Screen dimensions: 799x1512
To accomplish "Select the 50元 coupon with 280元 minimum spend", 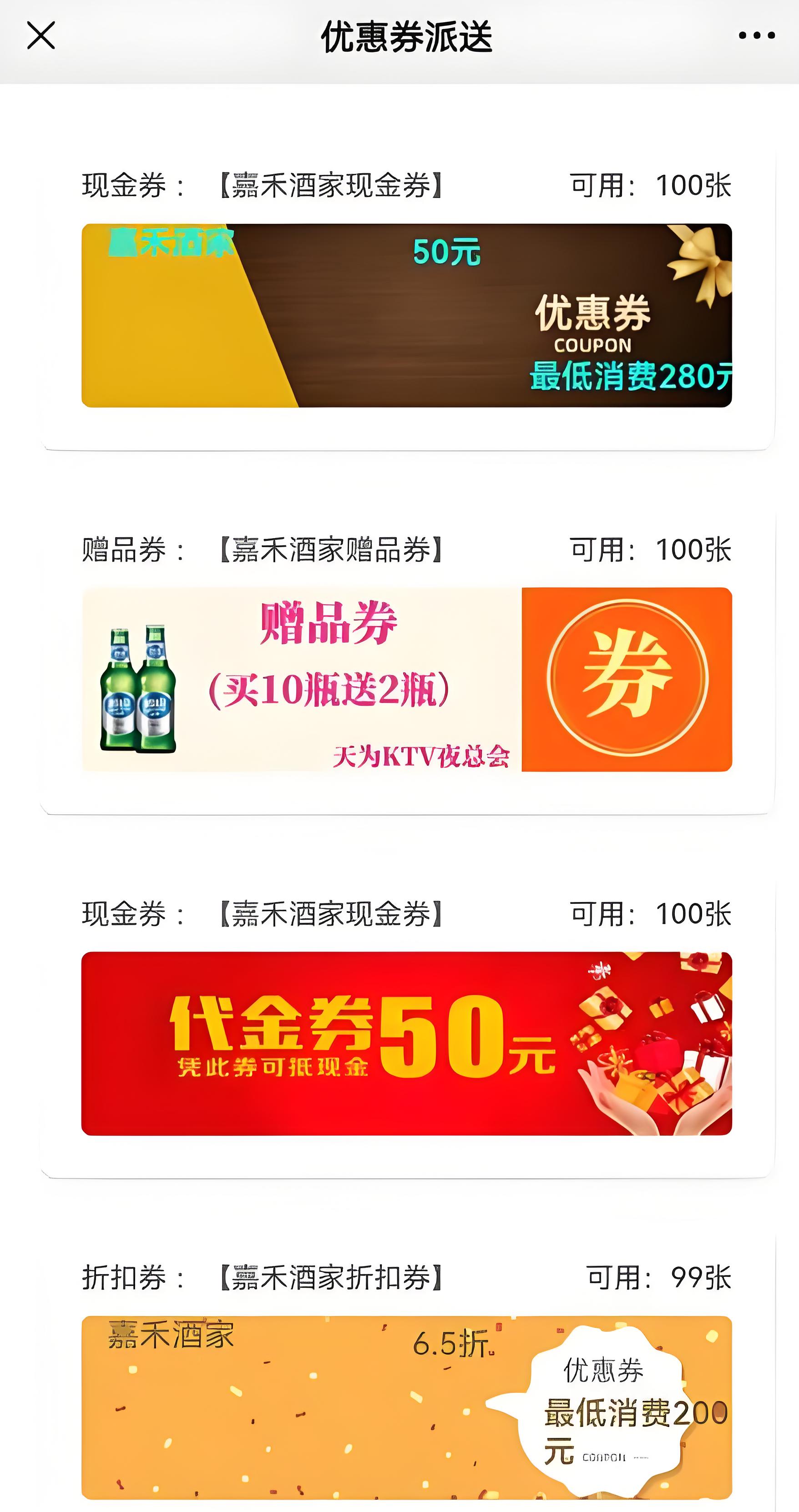I will pyautogui.click(x=406, y=315).
